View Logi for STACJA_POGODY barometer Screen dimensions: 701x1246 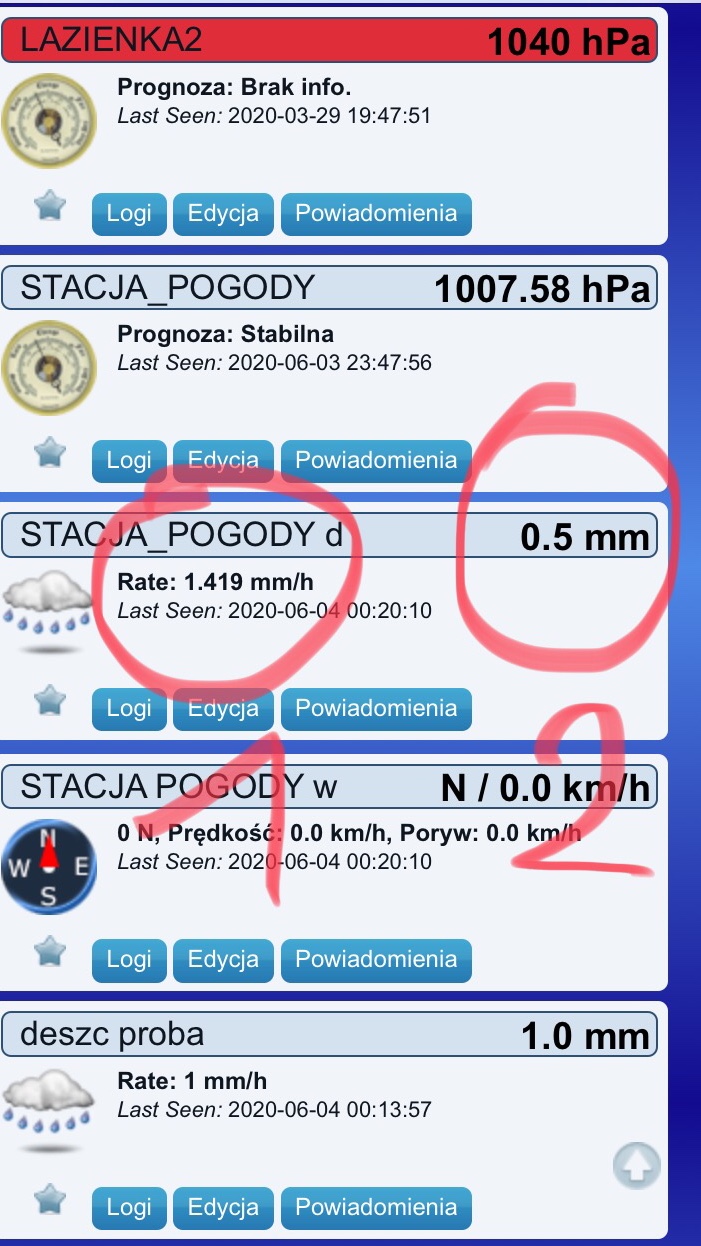(x=129, y=460)
